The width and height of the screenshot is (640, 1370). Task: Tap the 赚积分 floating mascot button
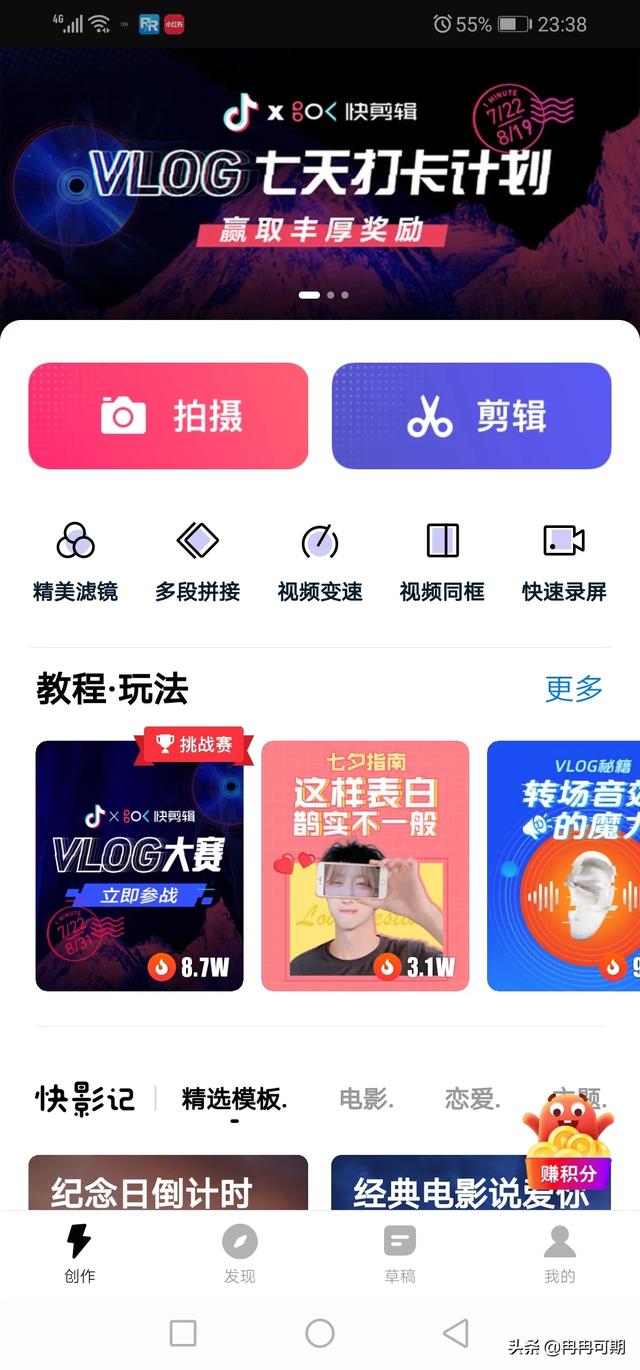click(x=567, y=1140)
